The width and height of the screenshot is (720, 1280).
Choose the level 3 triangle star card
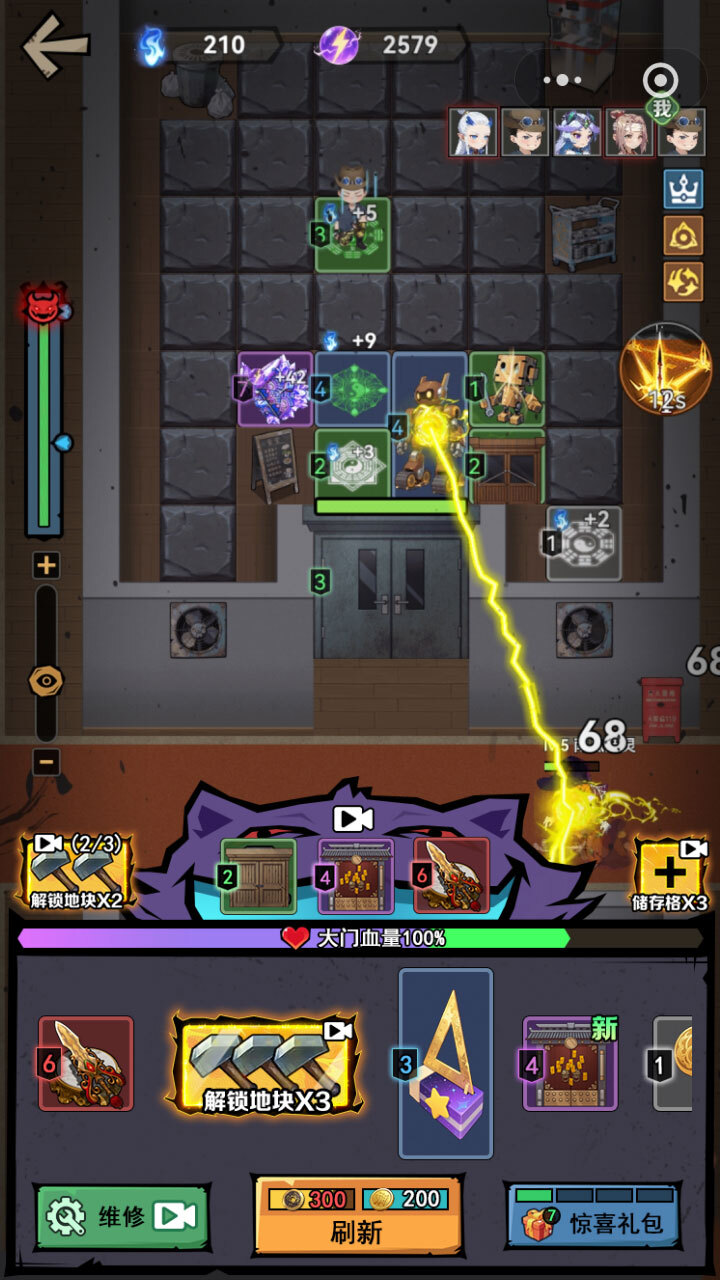click(x=446, y=1063)
